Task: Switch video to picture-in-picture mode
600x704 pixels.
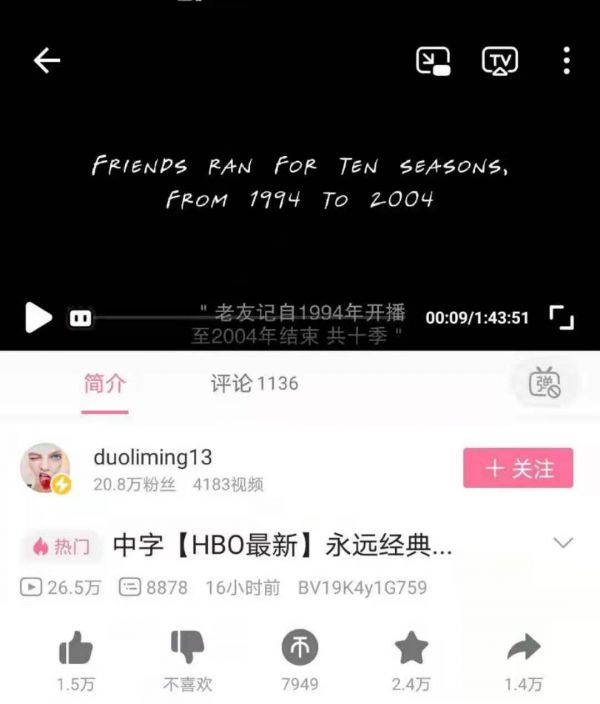Action: tap(433, 61)
